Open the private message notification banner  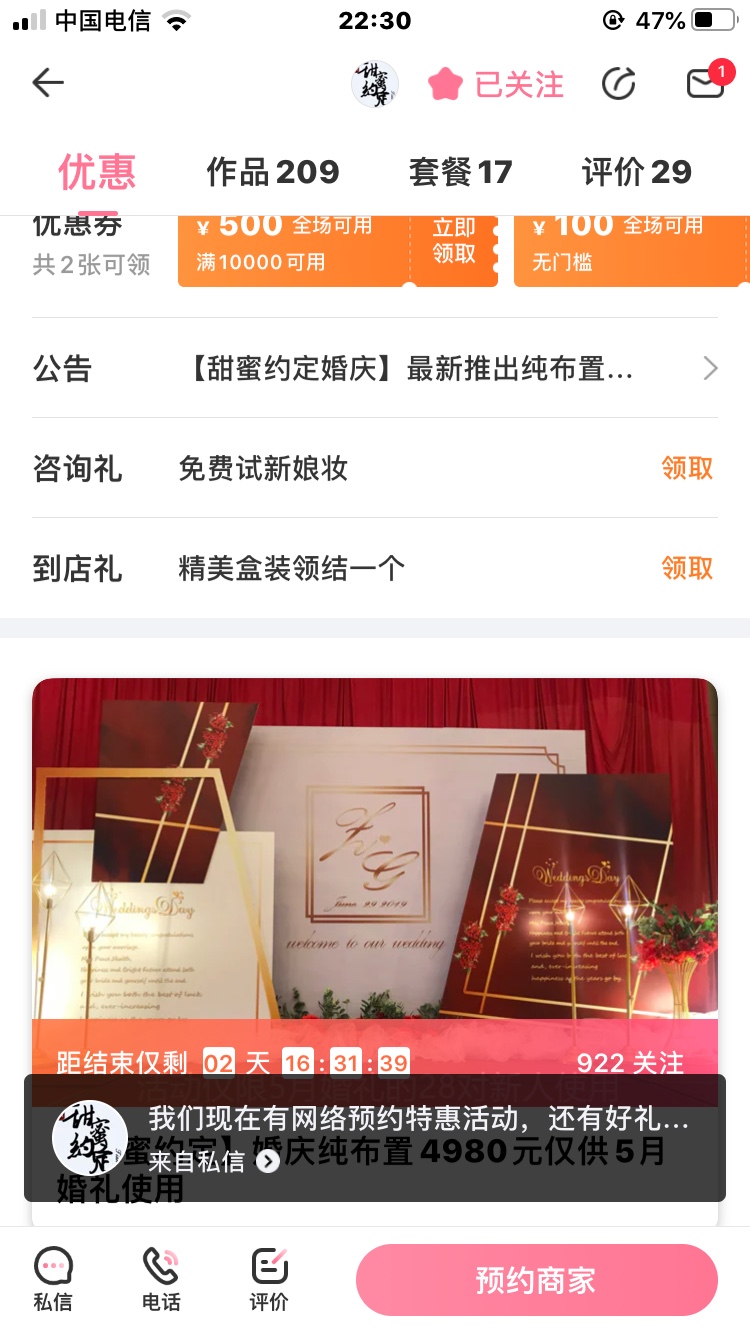pos(375,1138)
